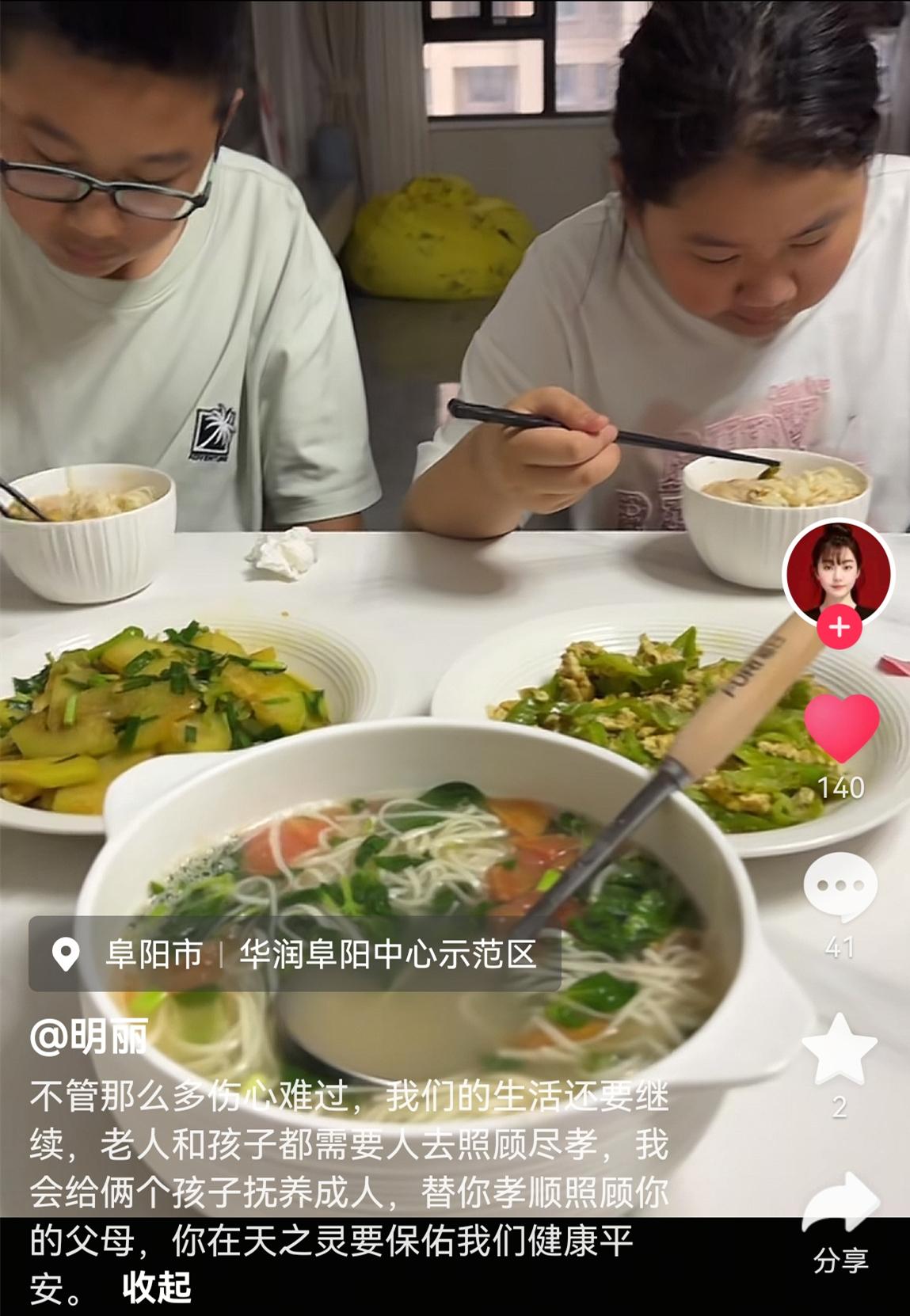Add this video to favorites
This screenshot has height=1316, width=910.
(x=840, y=1049)
